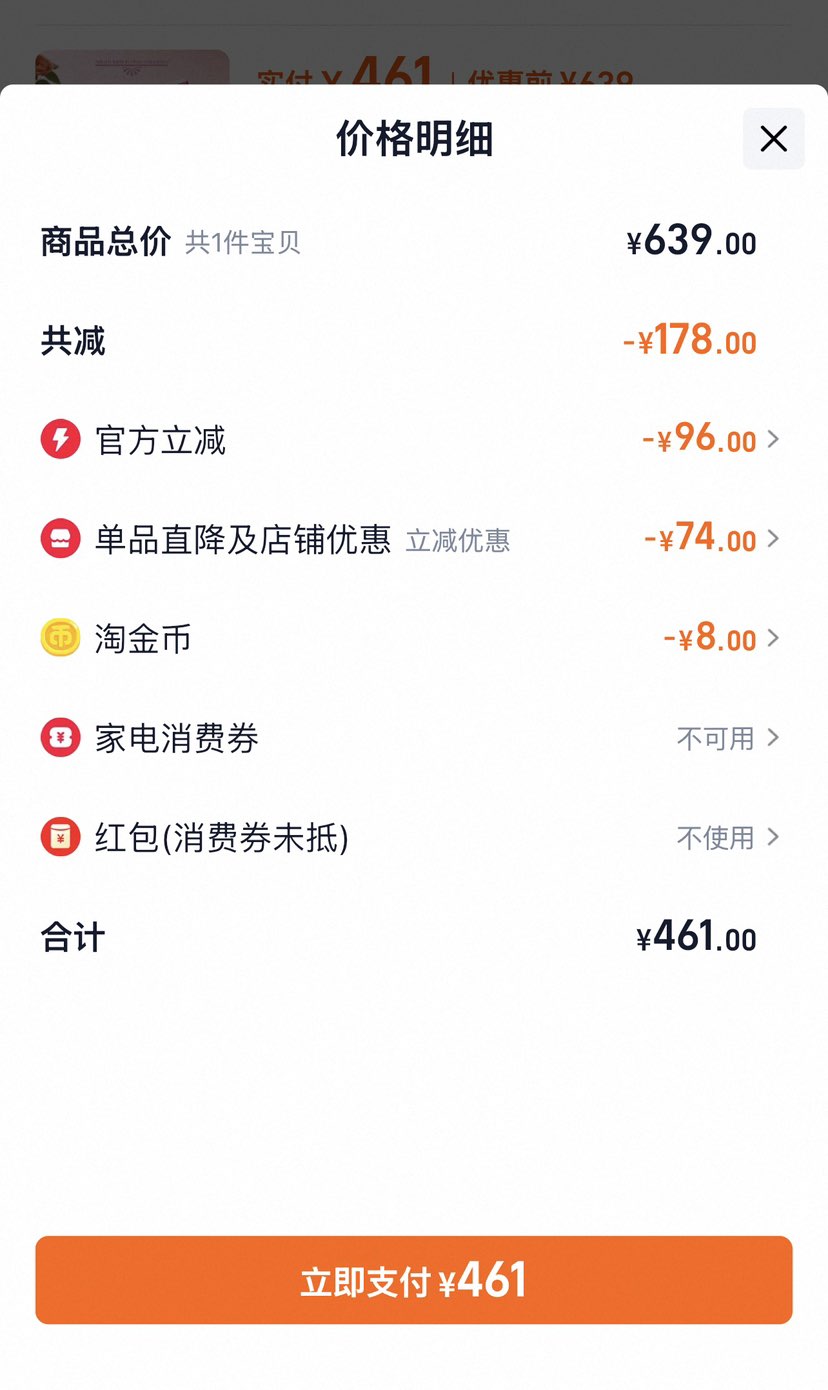Screen dimensions: 828x1390
Task: Tap 立即支付 ¥461 to pay now
Action: (414, 1280)
